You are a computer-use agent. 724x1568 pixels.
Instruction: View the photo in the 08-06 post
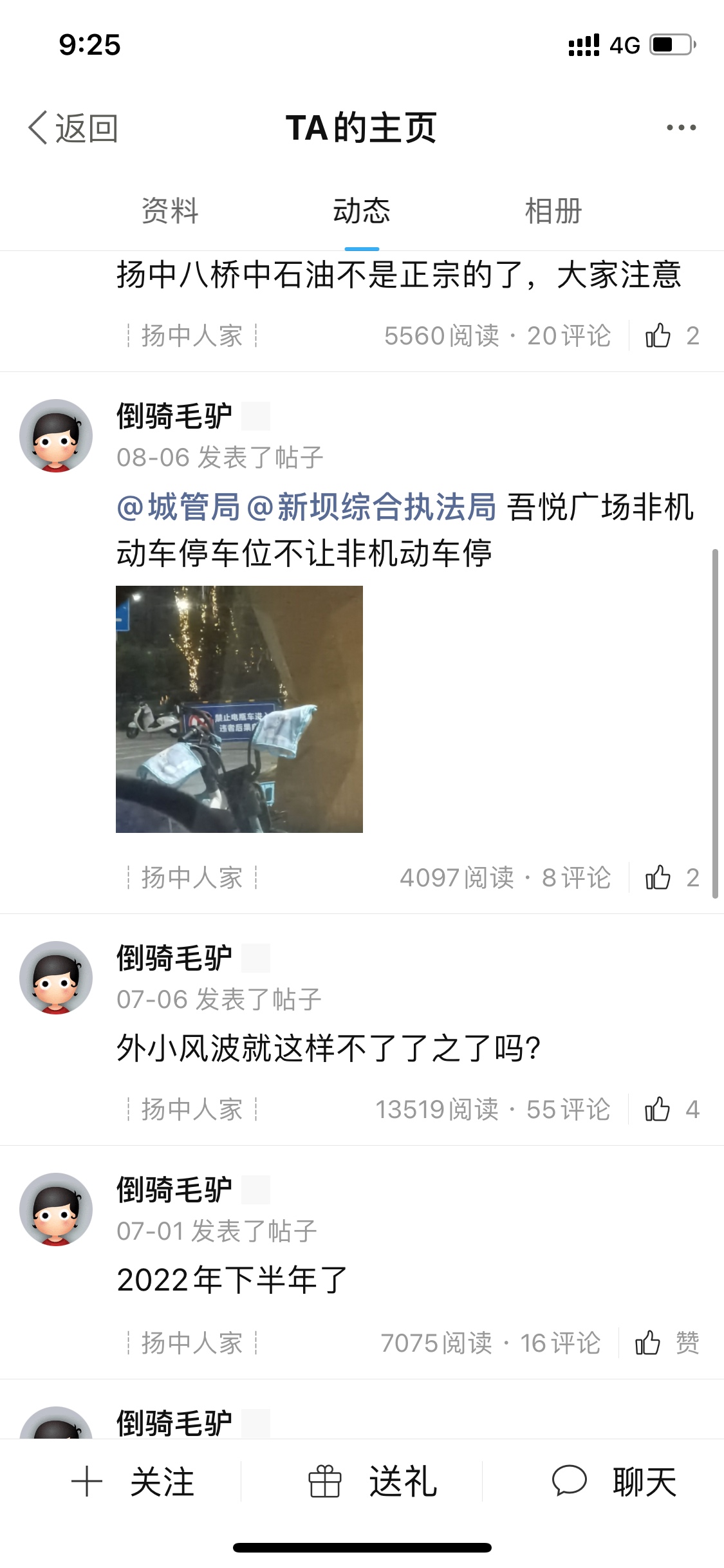click(x=239, y=709)
